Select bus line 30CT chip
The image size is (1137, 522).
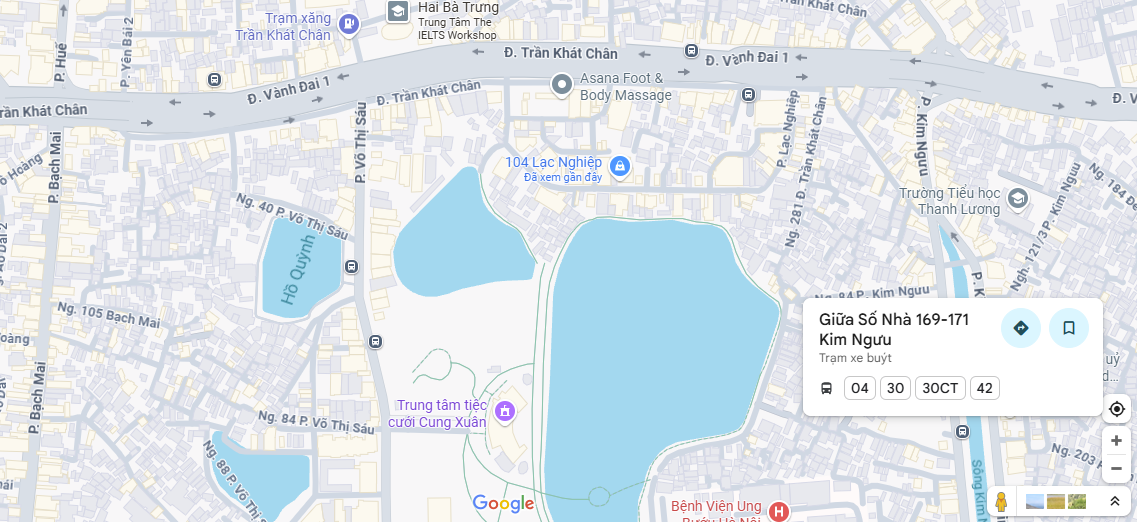(x=940, y=388)
